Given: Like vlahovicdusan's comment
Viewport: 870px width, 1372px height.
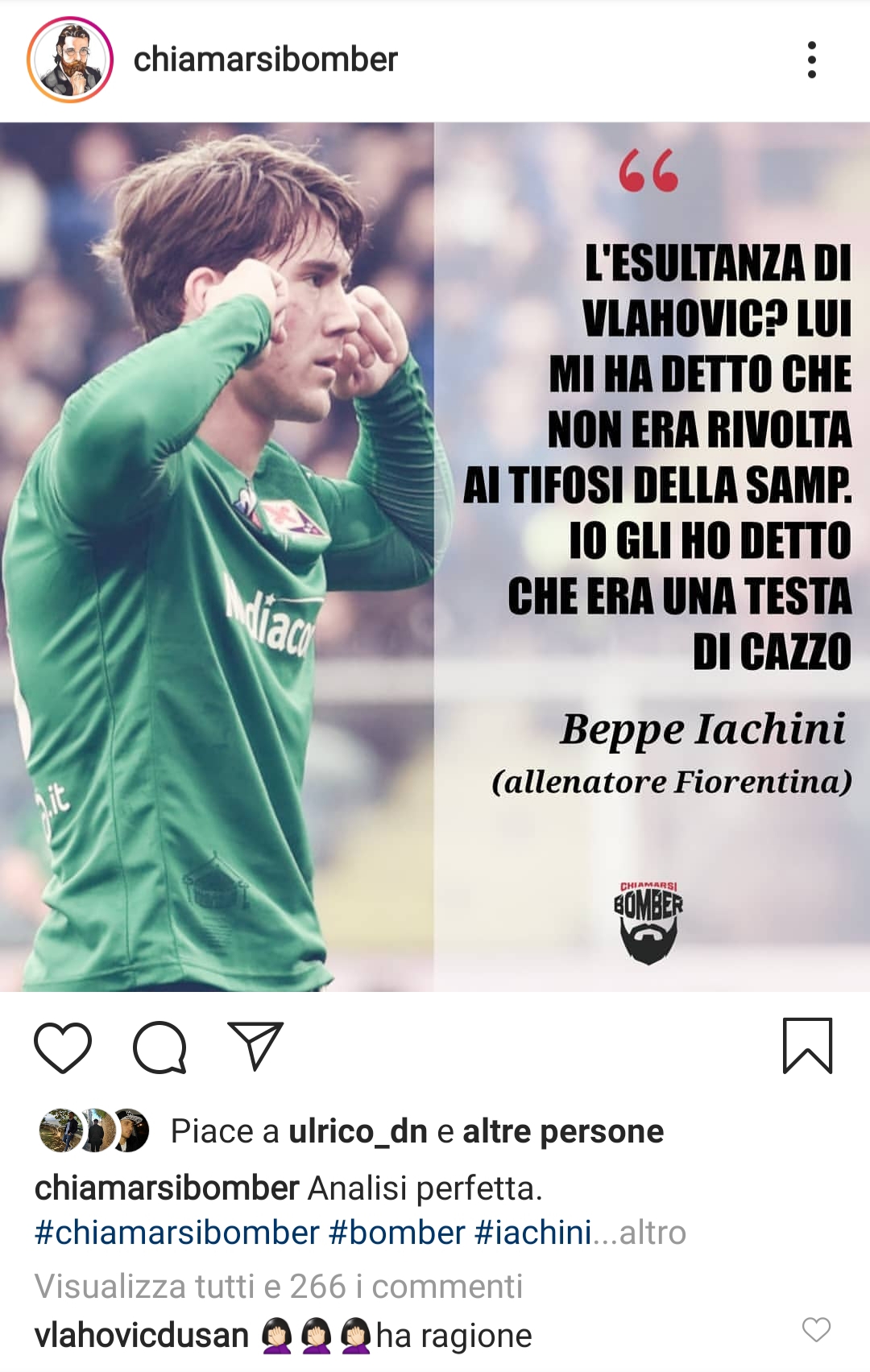Looking at the screenshot, I should tap(816, 1329).
